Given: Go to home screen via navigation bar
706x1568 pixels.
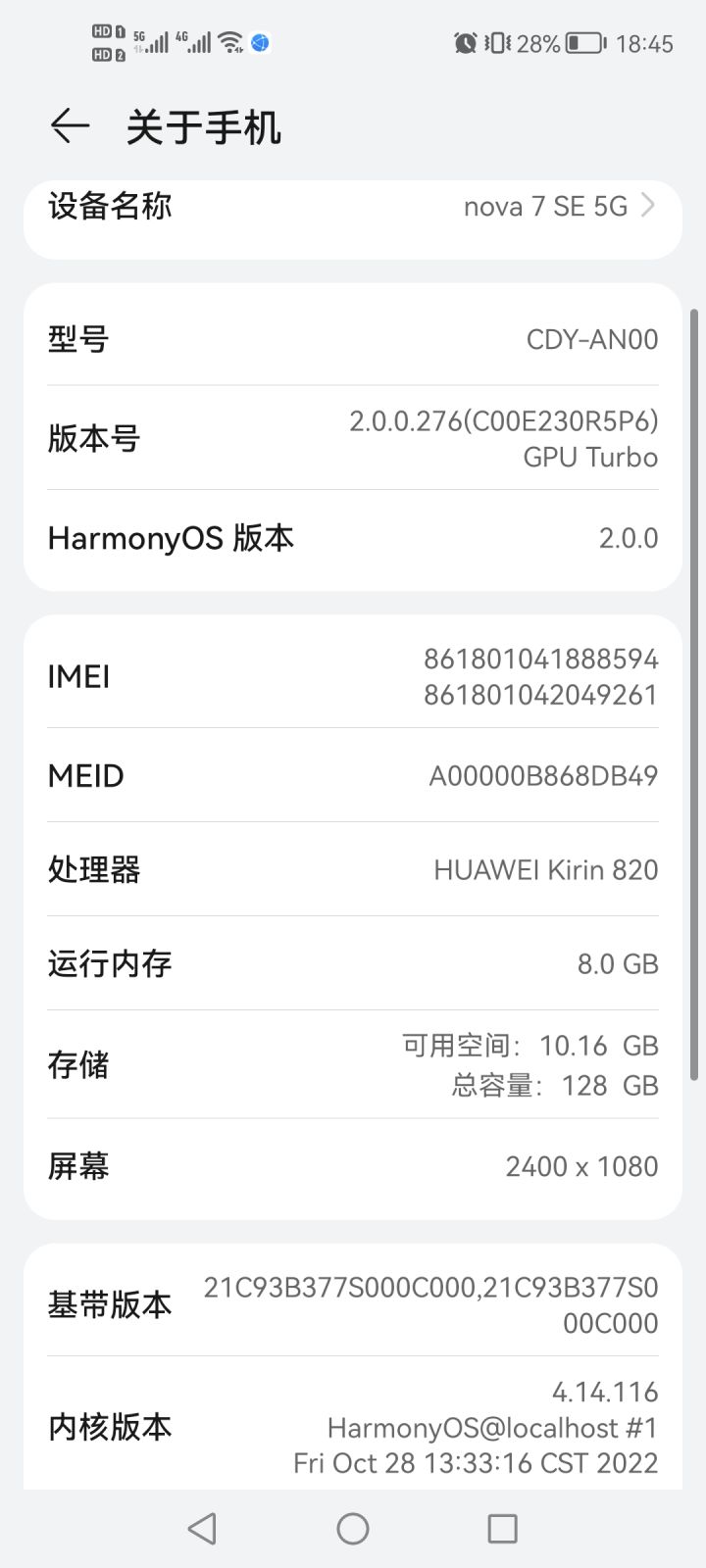Looking at the screenshot, I should (x=353, y=1528).
